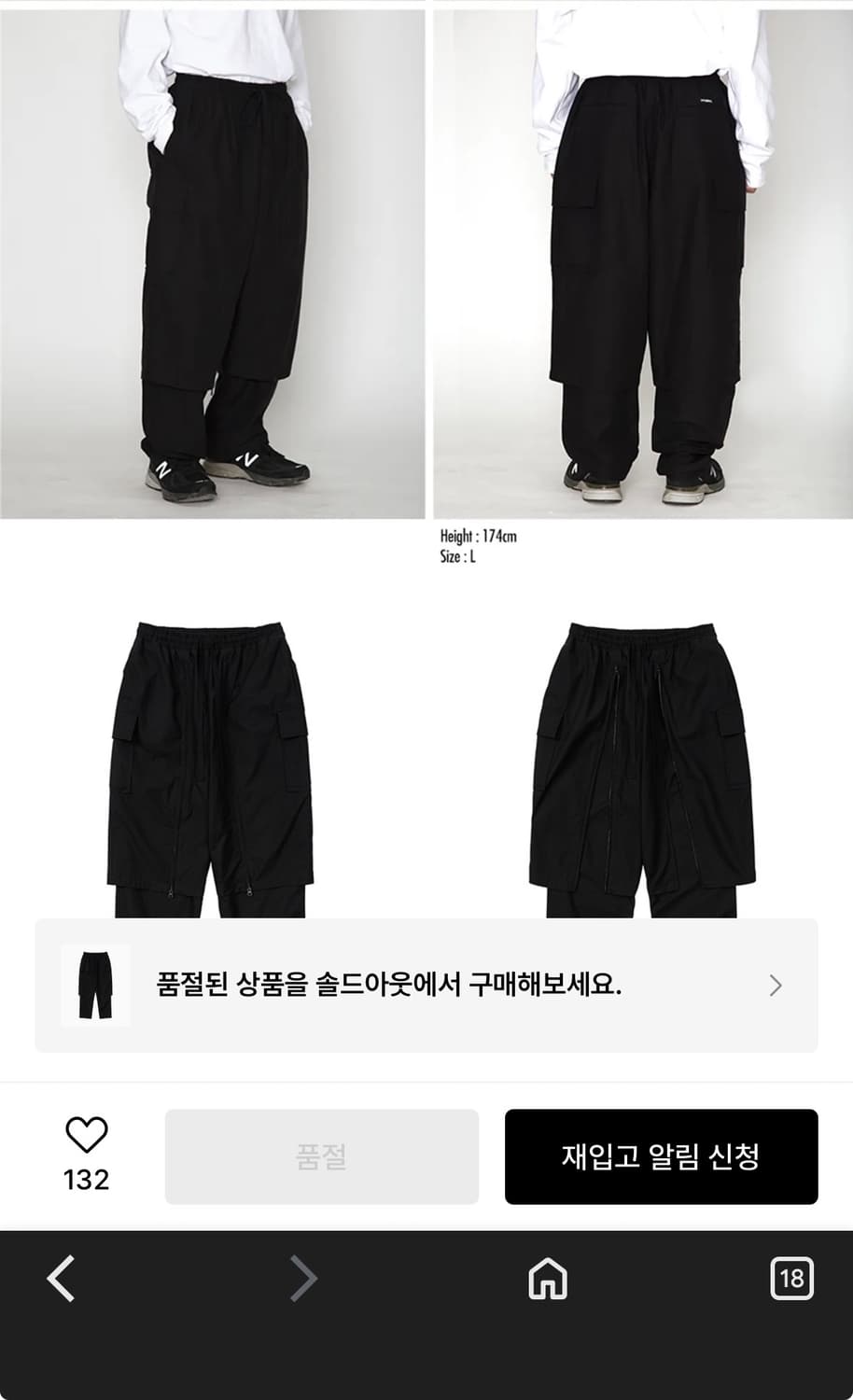Select the 18 tab counter in the nav bar

click(x=789, y=1280)
